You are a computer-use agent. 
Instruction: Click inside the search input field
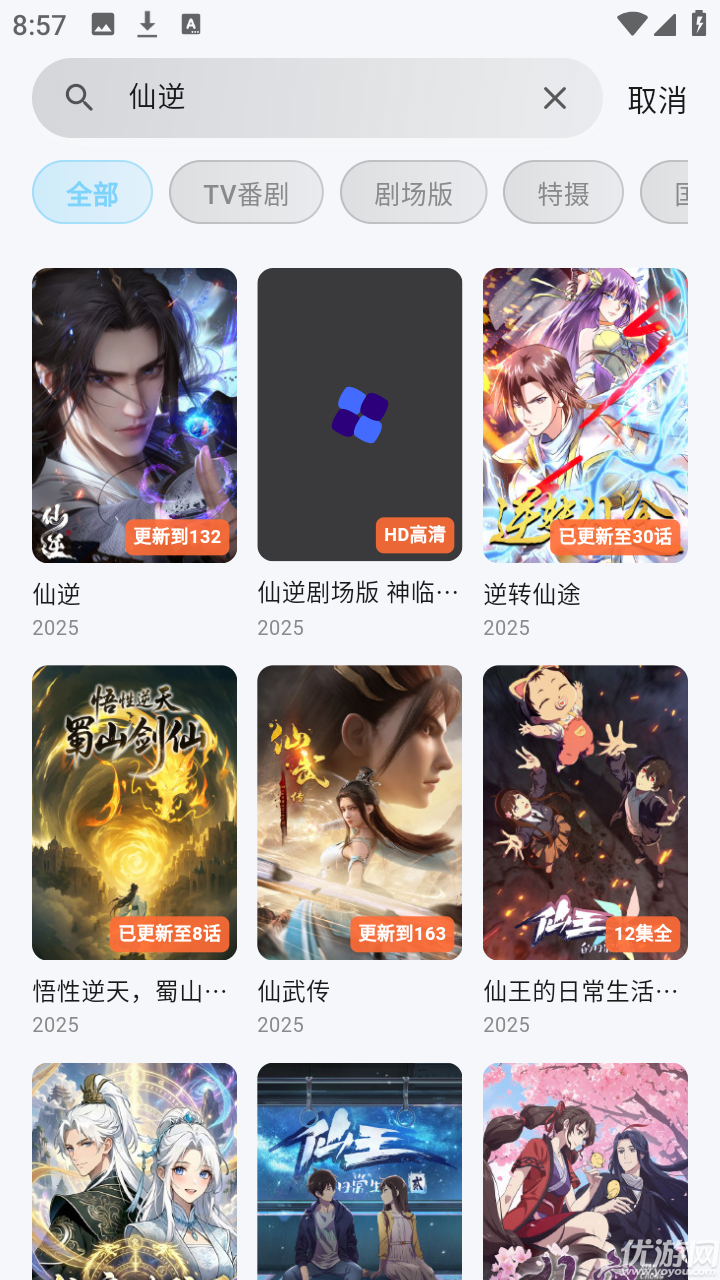300,97
